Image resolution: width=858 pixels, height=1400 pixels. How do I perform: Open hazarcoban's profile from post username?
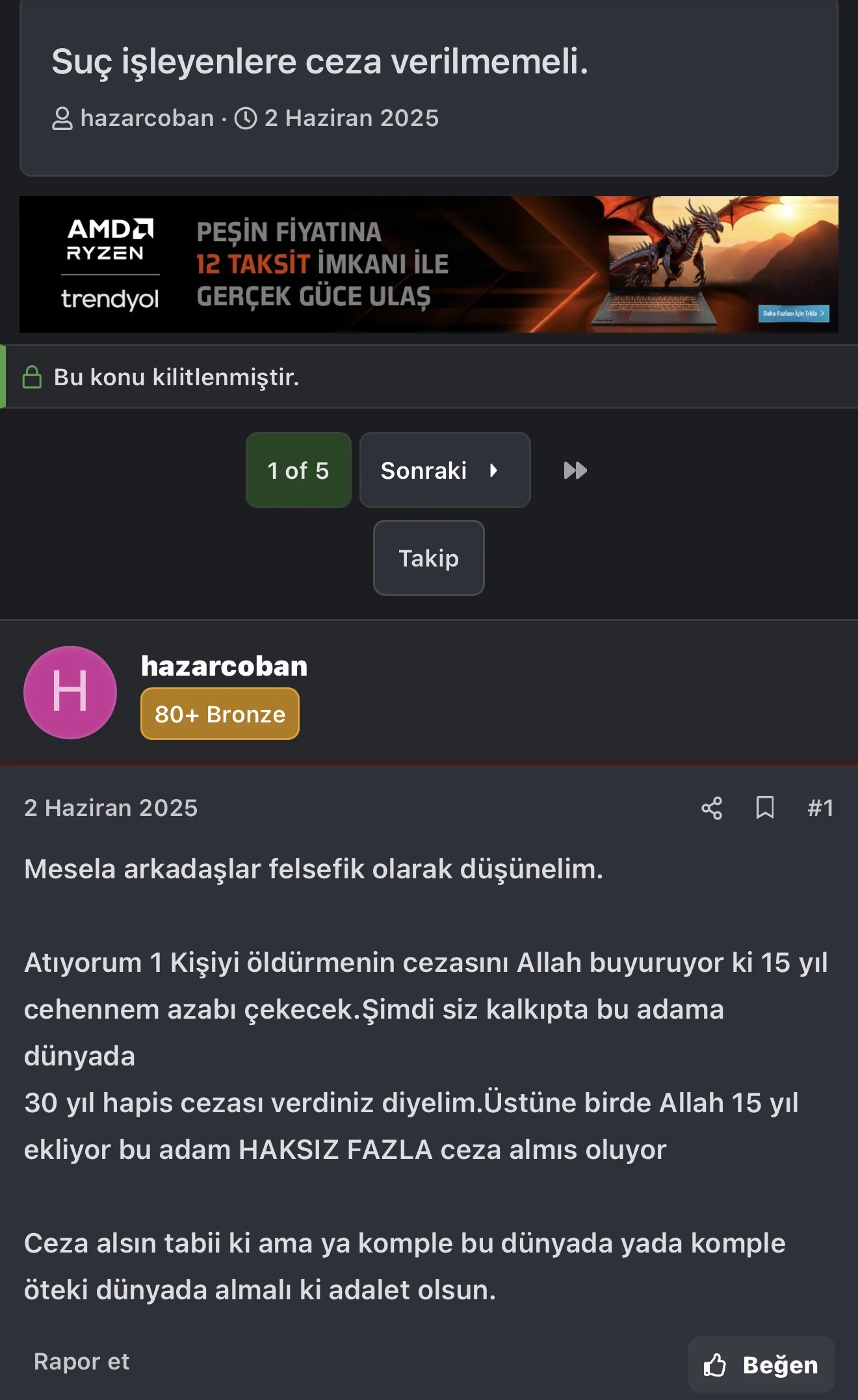[224, 667]
